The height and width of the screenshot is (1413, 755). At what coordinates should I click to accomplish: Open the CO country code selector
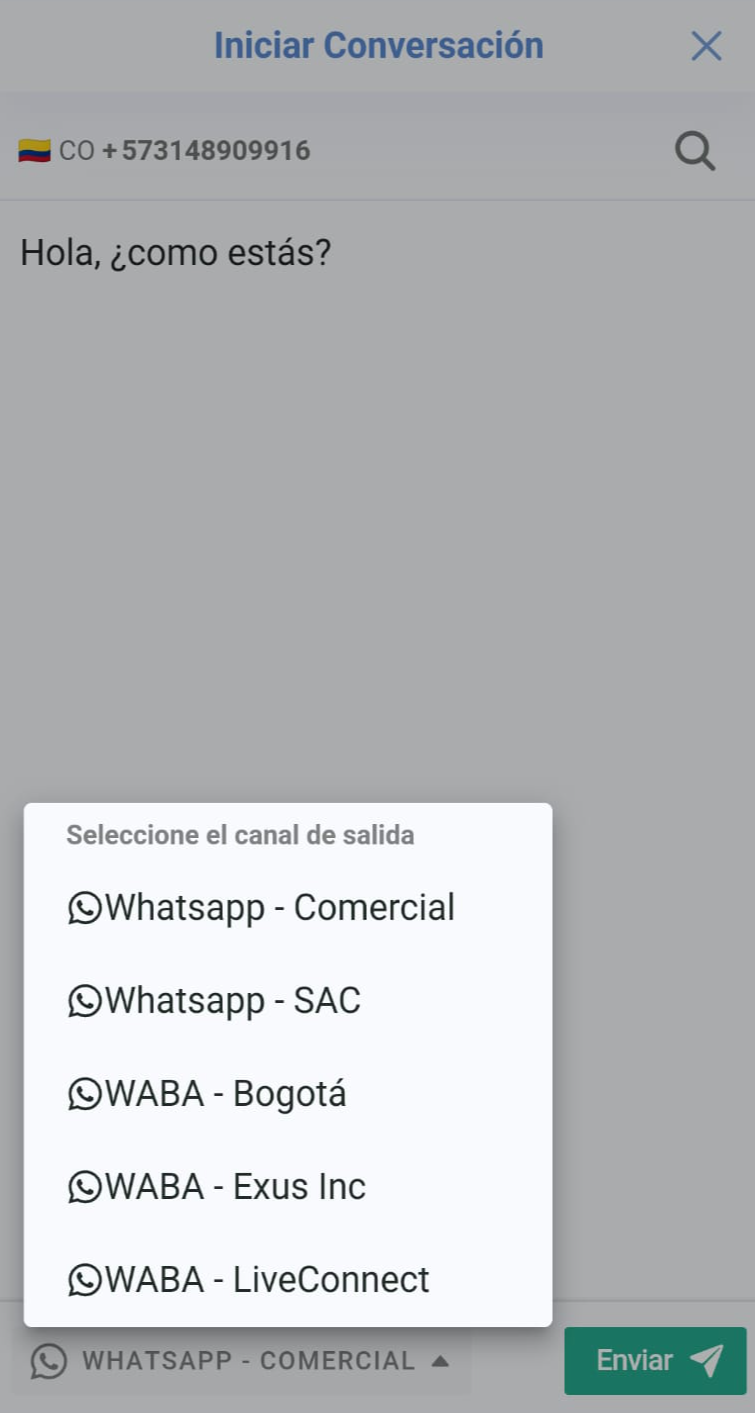pyautogui.click(x=56, y=151)
